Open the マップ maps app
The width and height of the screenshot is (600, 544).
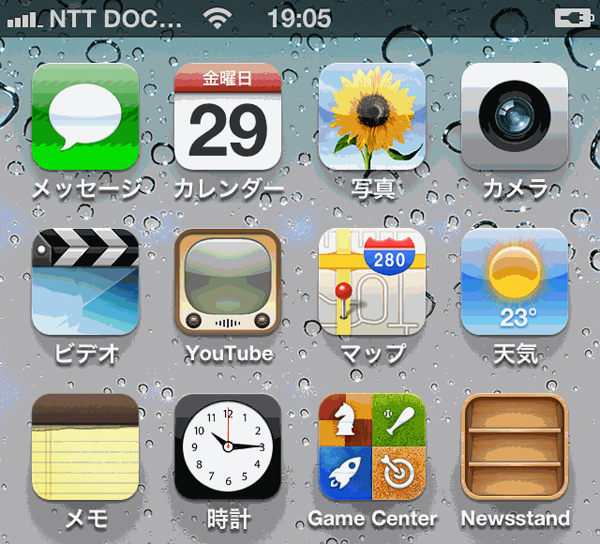[372, 282]
